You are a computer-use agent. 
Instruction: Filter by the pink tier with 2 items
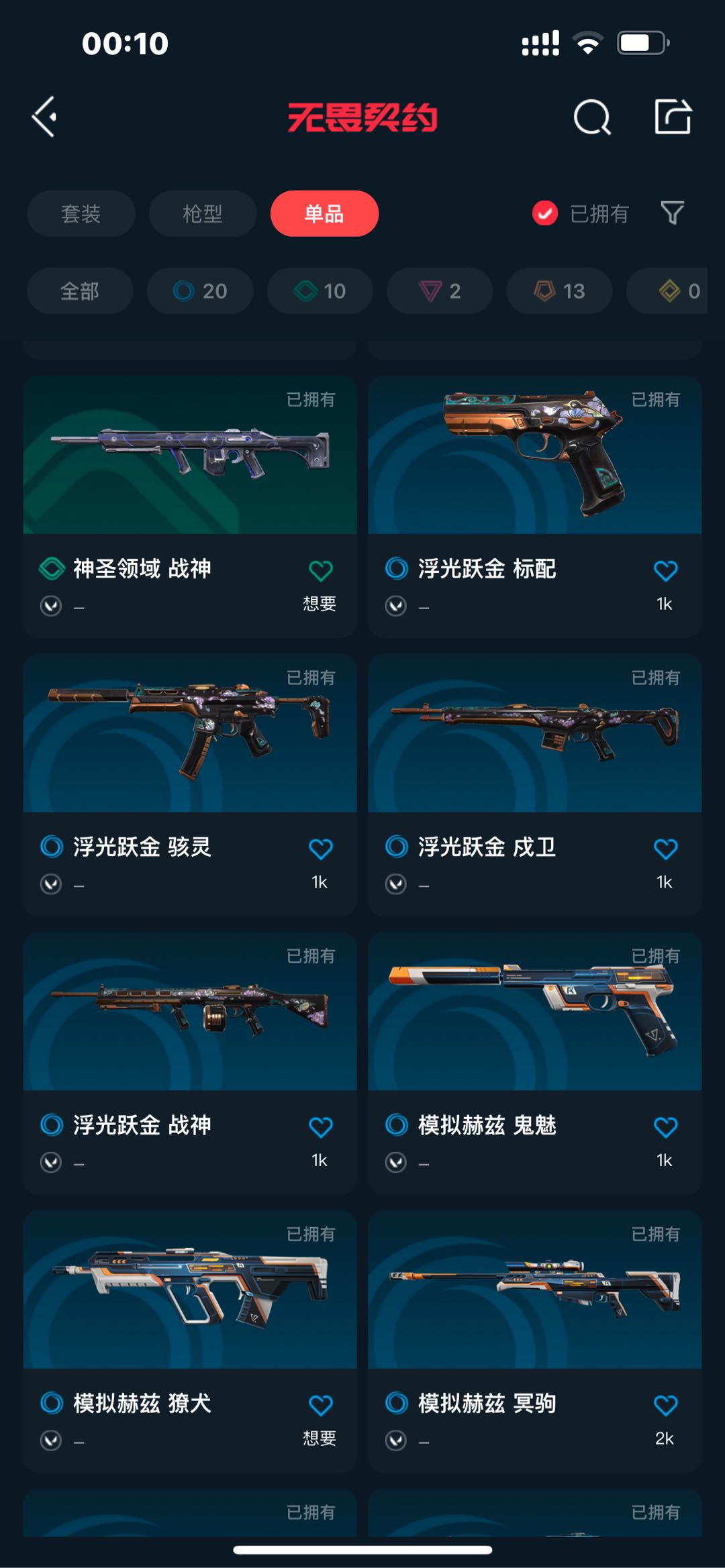[440, 291]
